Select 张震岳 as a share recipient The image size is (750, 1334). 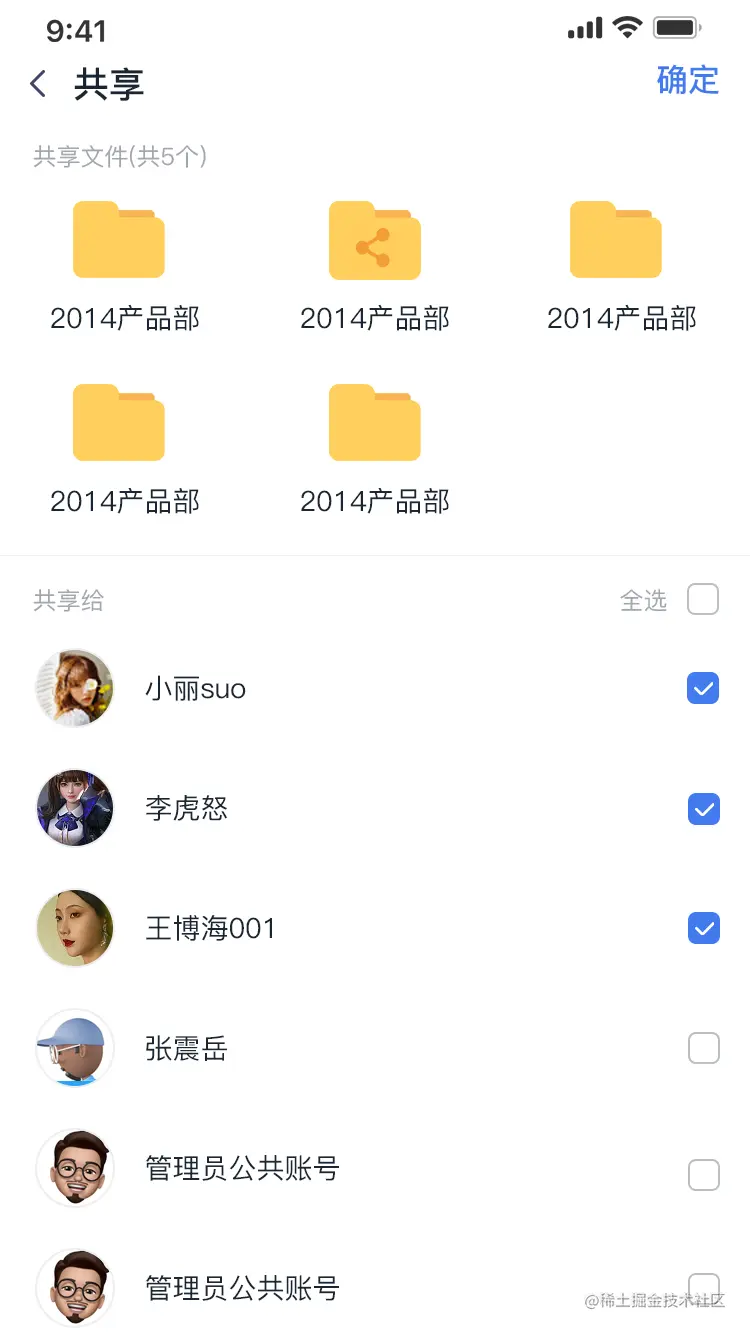pos(703,1048)
